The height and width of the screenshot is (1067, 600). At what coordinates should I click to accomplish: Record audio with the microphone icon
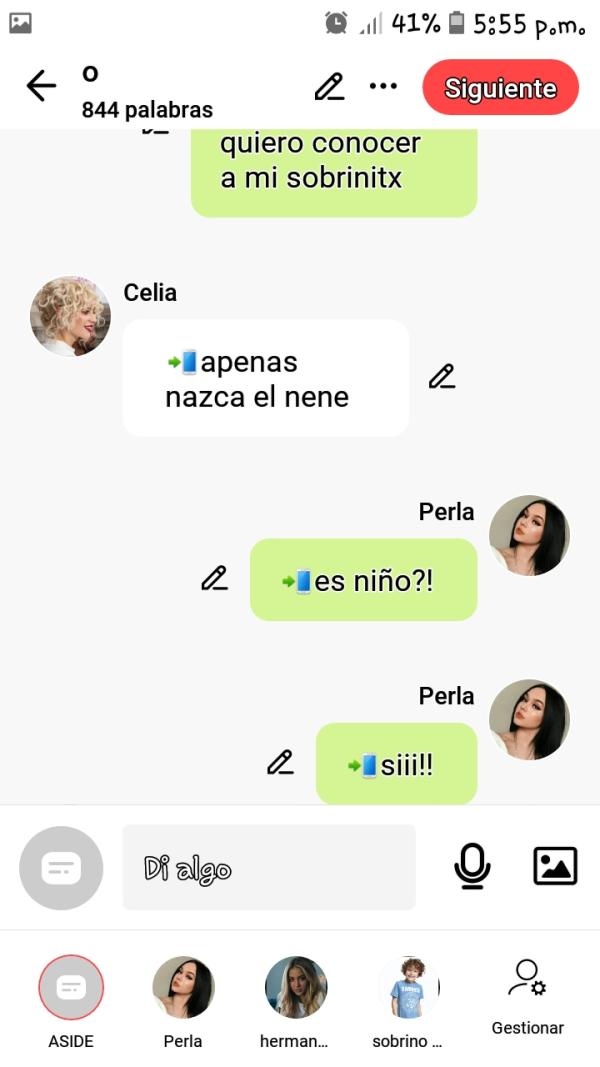point(472,866)
